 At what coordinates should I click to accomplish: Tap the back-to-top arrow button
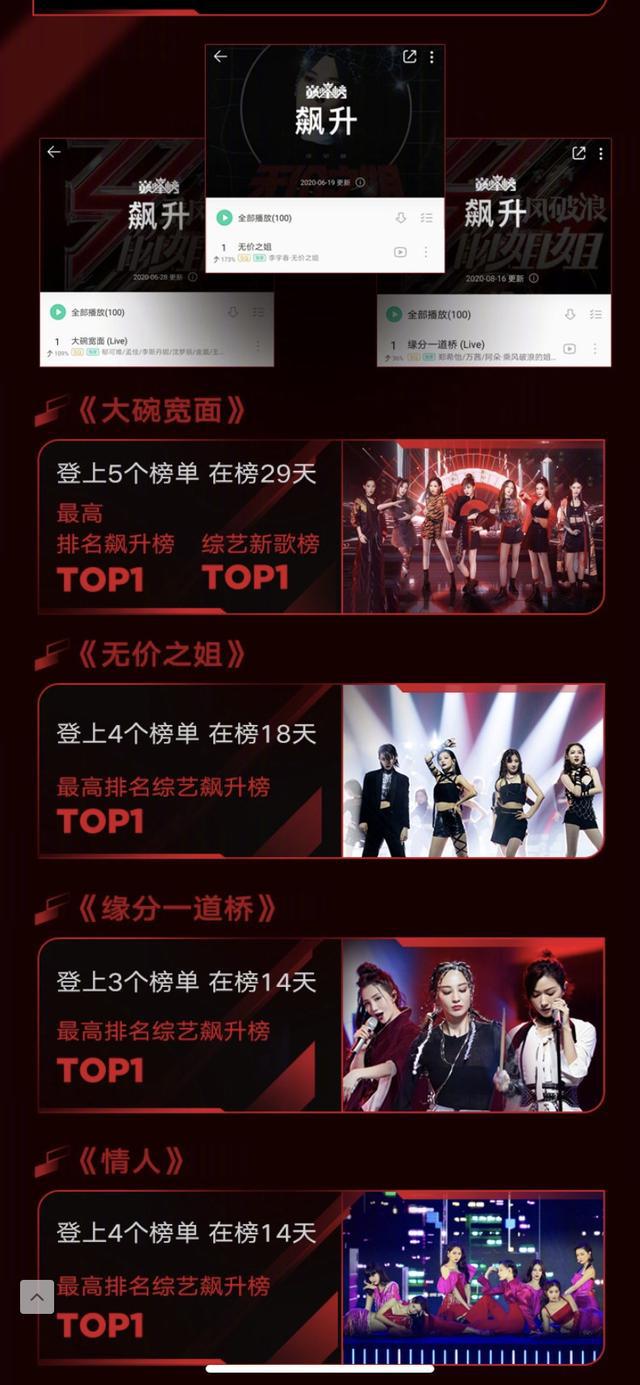pos(37,1297)
